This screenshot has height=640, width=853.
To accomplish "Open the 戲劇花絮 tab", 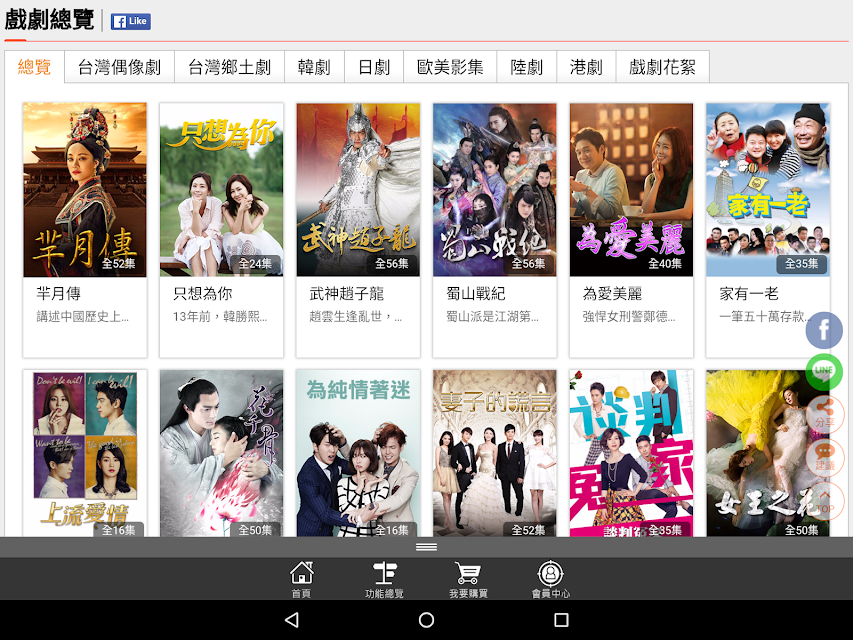I will [662, 67].
